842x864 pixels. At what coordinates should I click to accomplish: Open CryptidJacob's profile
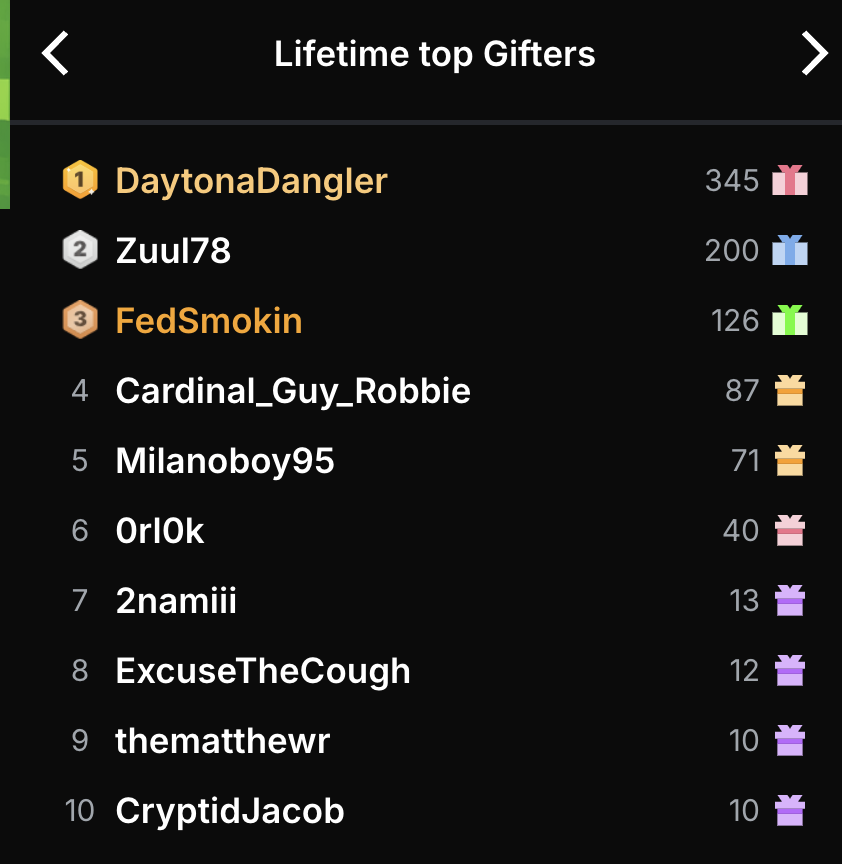(230, 811)
